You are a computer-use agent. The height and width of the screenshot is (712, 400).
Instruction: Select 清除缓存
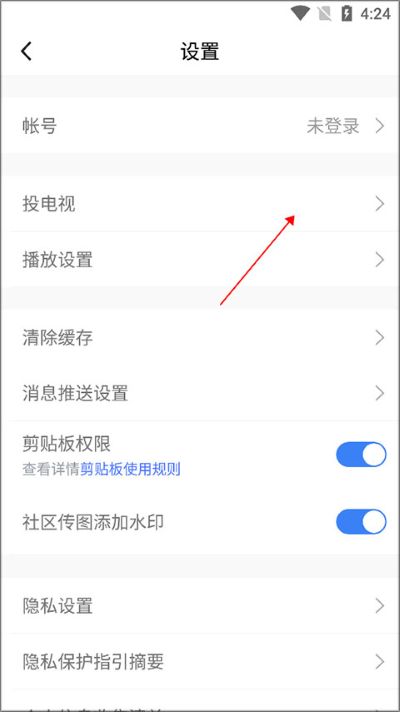200,338
